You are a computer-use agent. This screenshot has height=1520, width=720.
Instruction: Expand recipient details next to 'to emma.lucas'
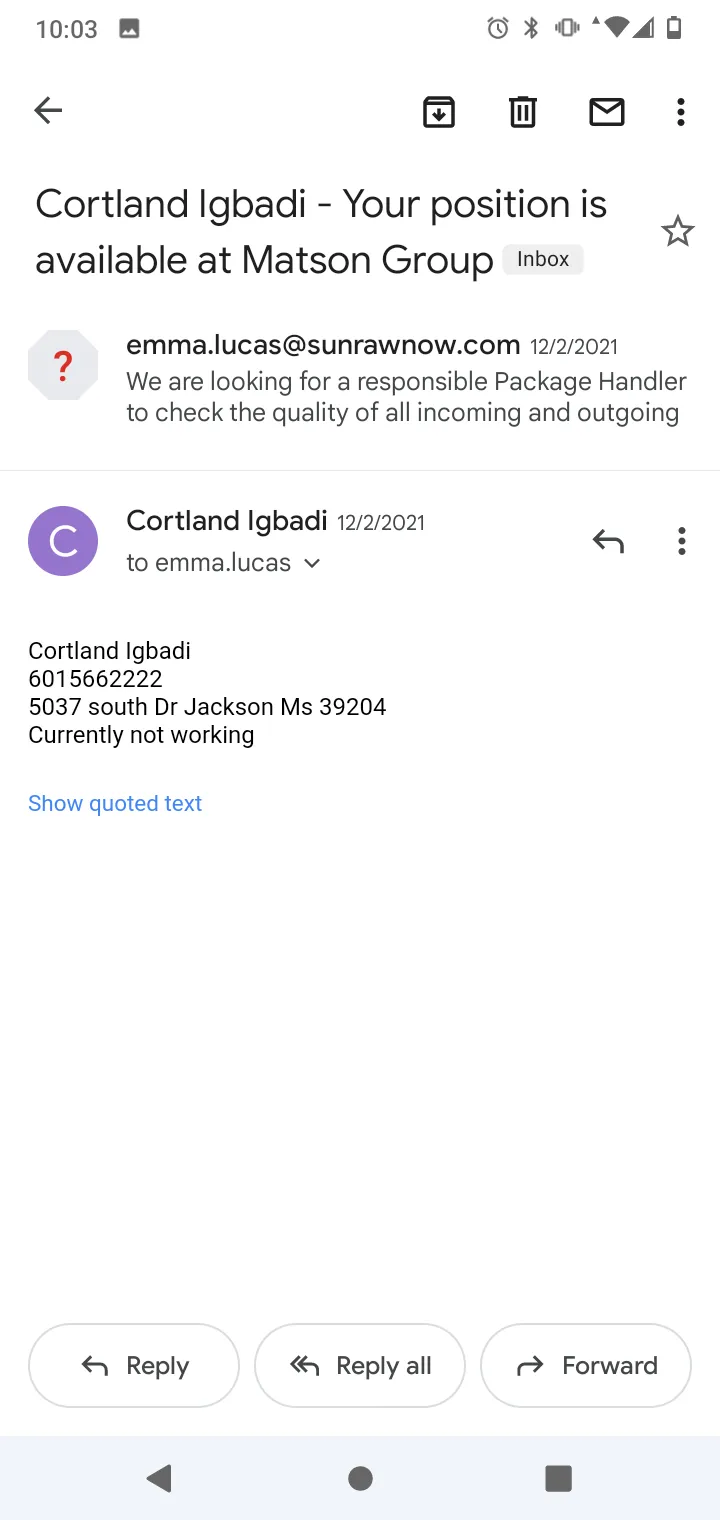[312, 563]
